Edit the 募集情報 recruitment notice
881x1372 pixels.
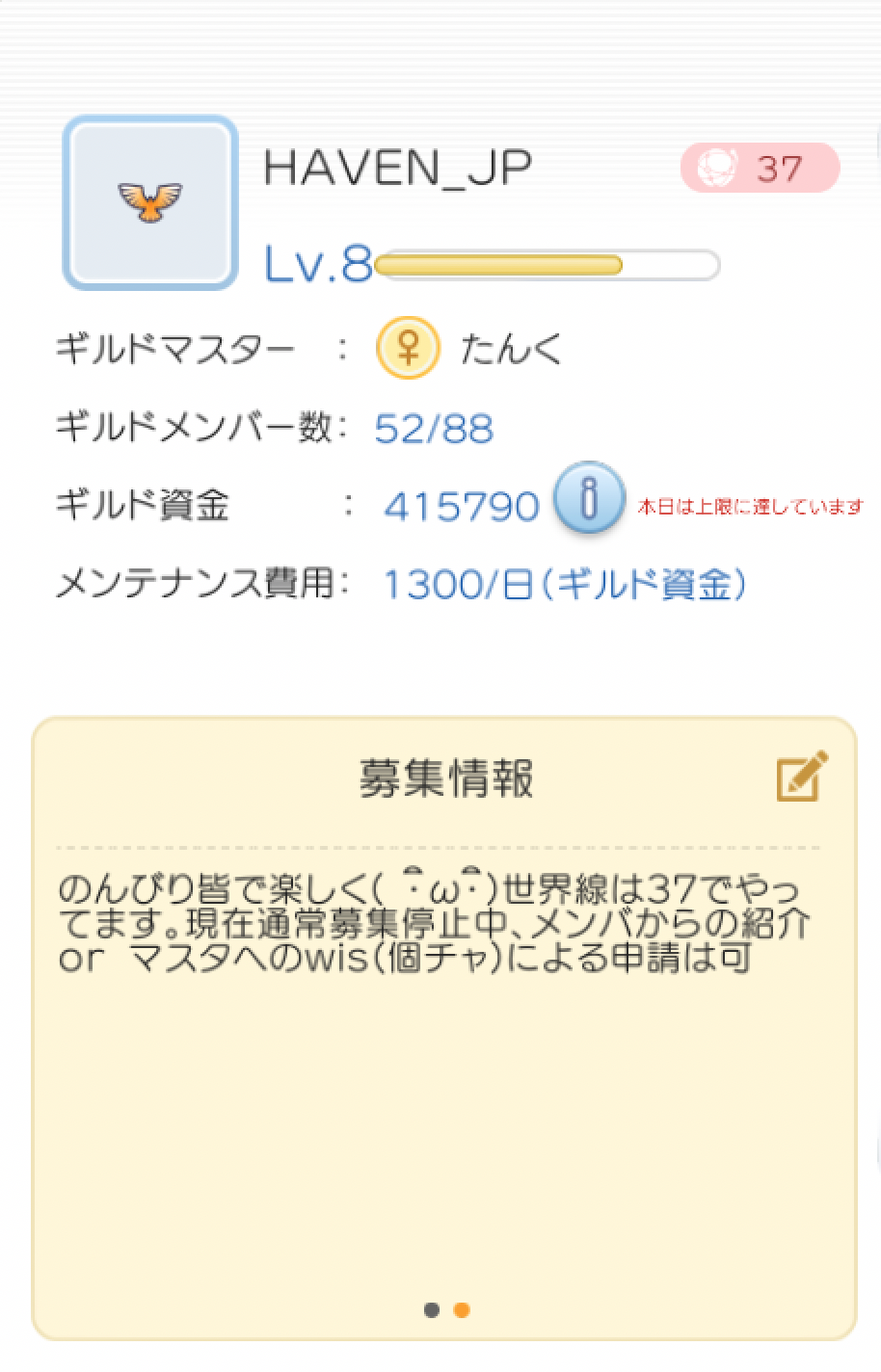pos(802,776)
